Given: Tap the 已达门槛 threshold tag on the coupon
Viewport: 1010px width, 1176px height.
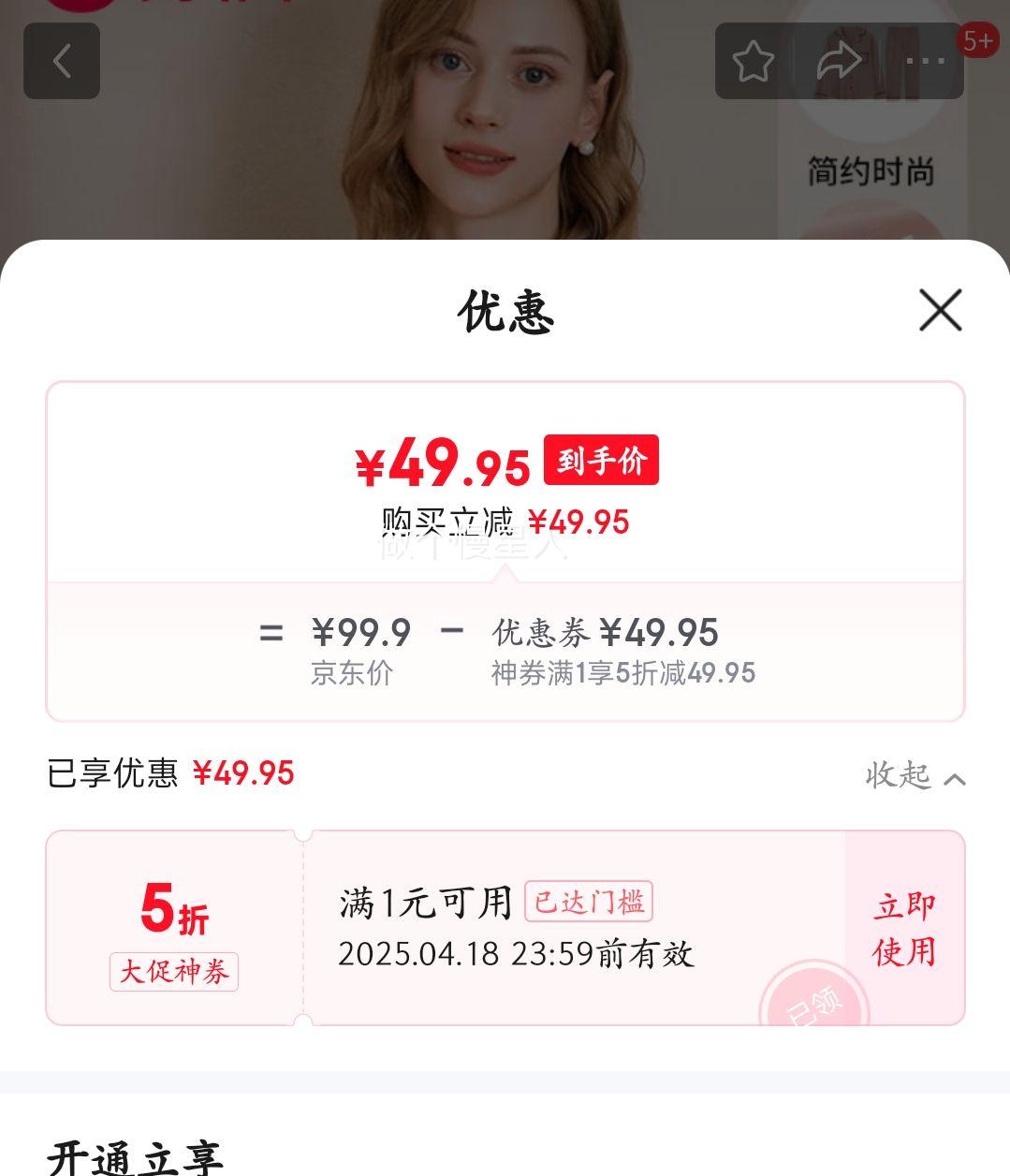Looking at the screenshot, I should tap(590, 902).
